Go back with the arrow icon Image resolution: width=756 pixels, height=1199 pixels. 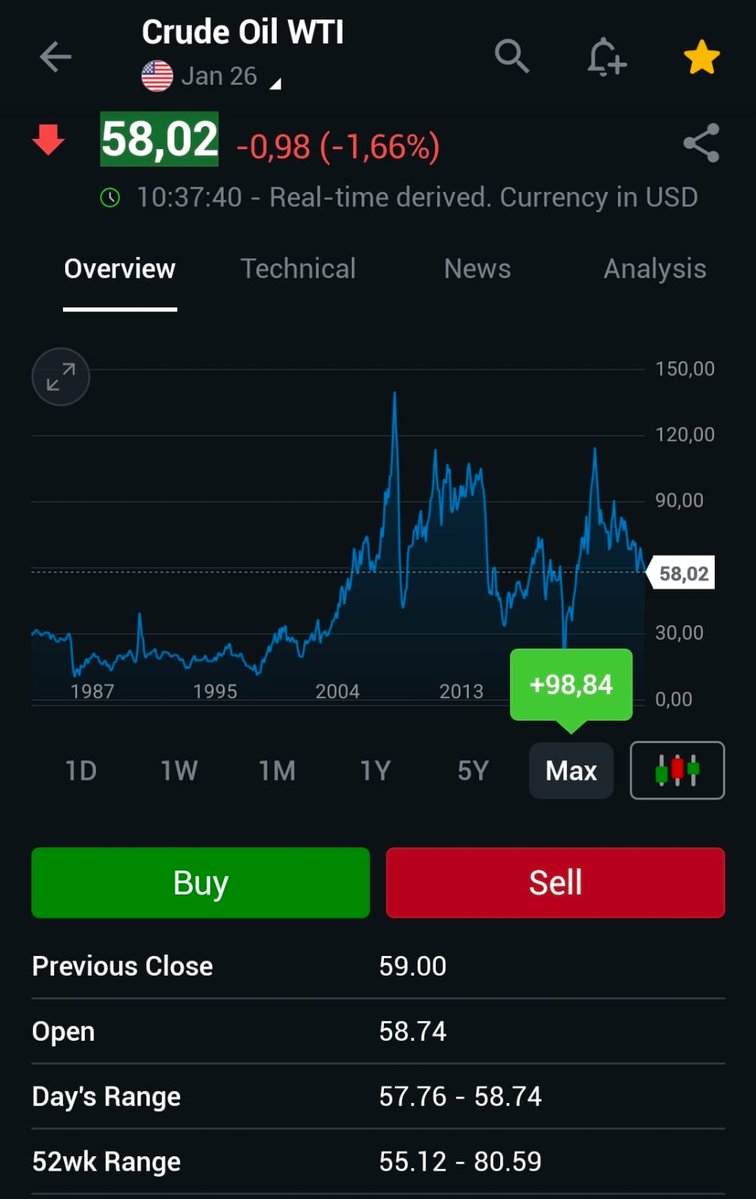[x=55, y=57]
